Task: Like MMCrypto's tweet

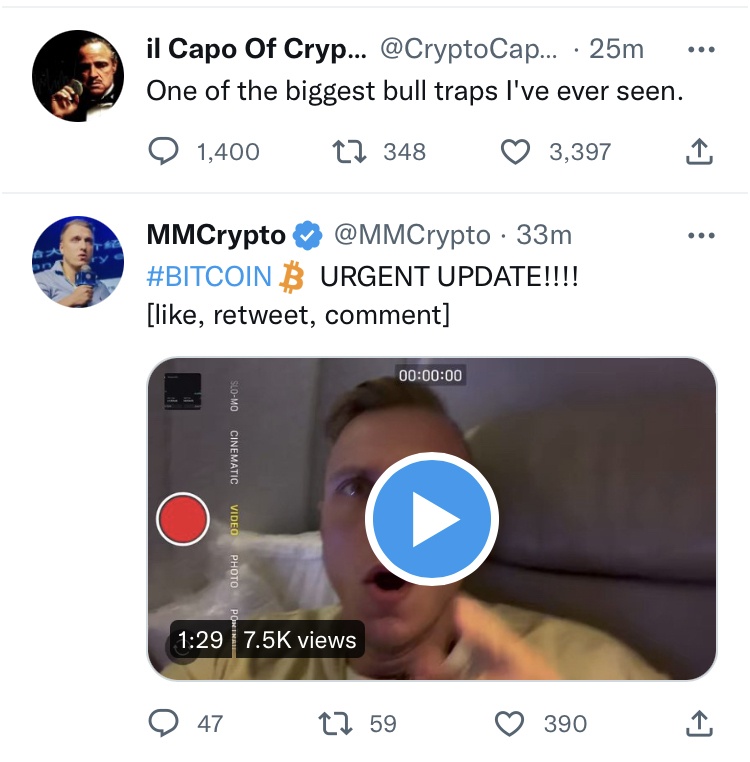Action: click(x=512, y=723)
